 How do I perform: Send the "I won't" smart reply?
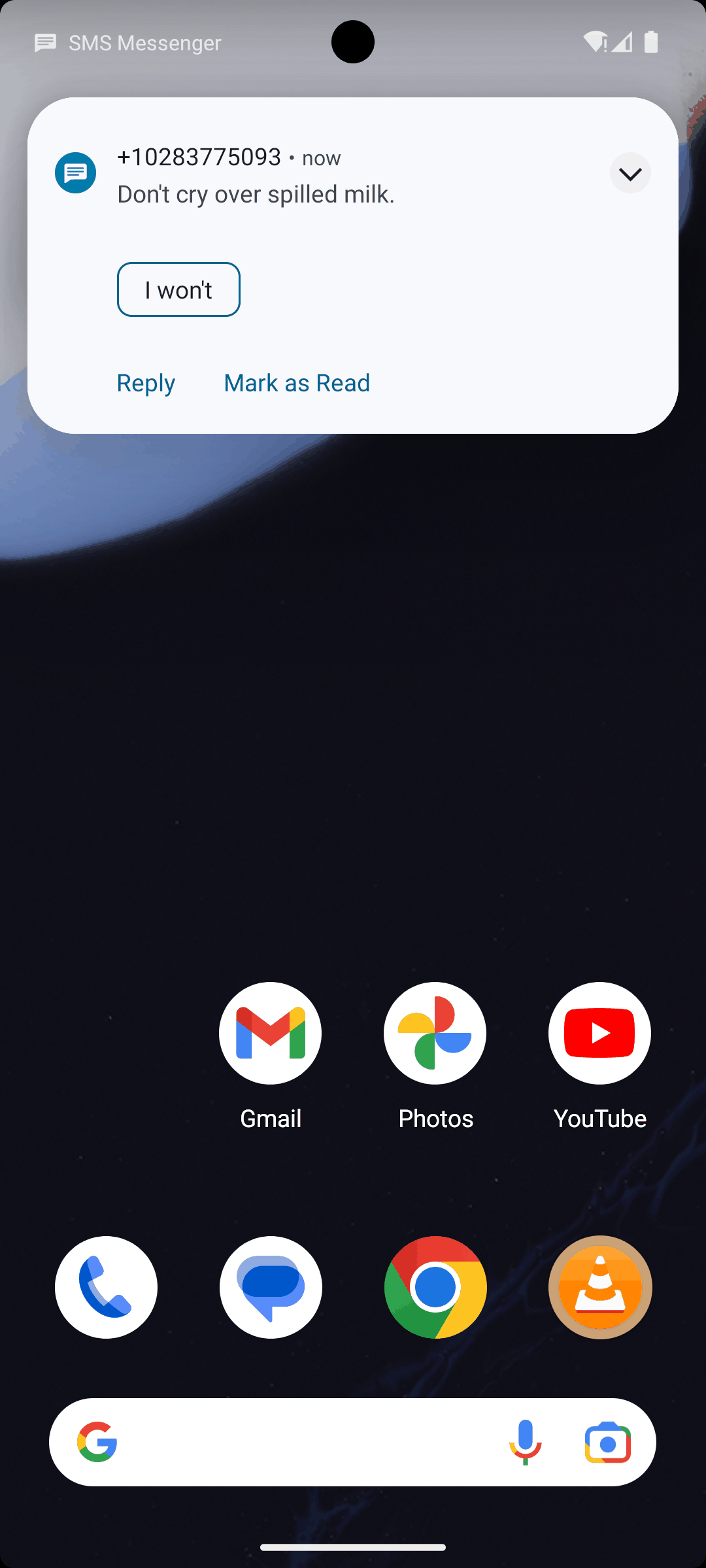[x=178, y=289]
